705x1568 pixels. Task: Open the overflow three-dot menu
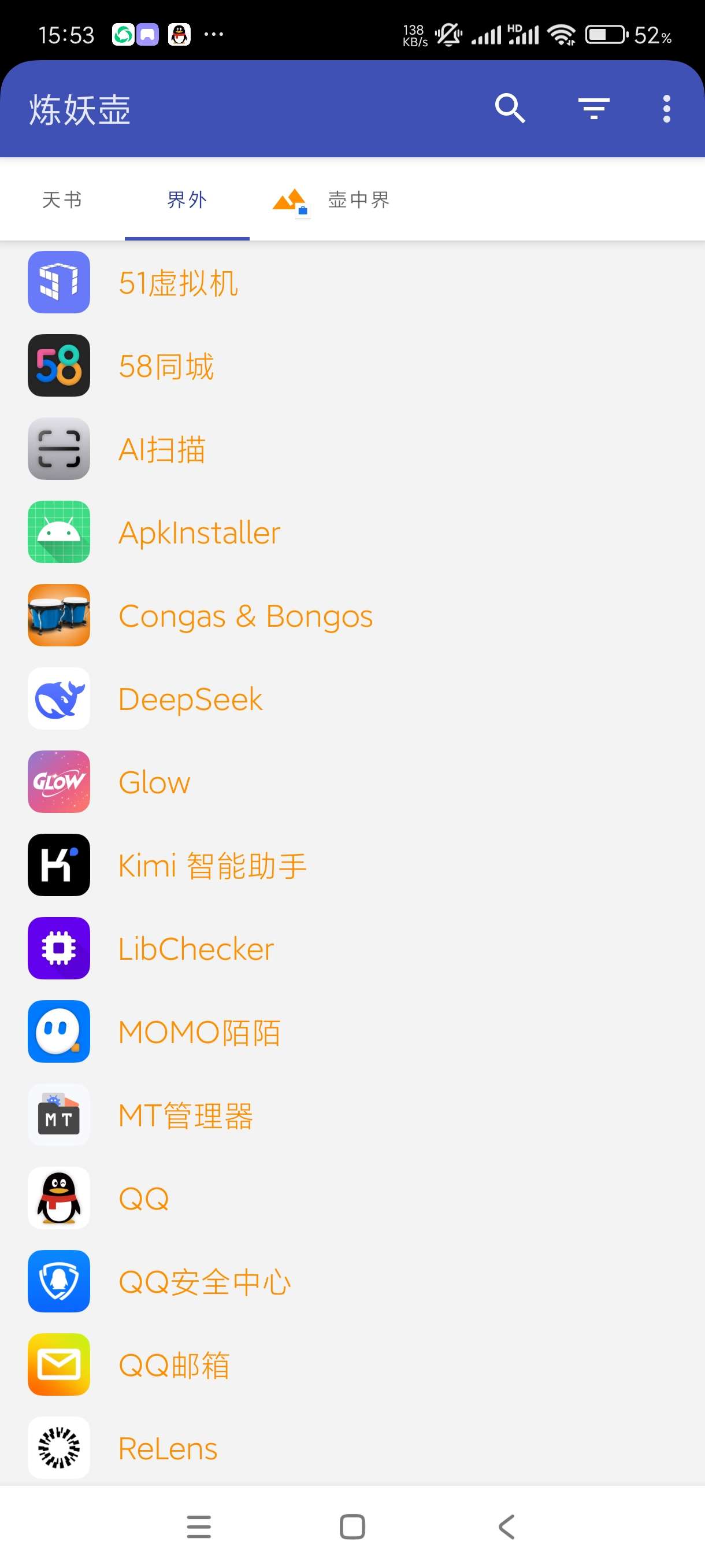[667, 108]
